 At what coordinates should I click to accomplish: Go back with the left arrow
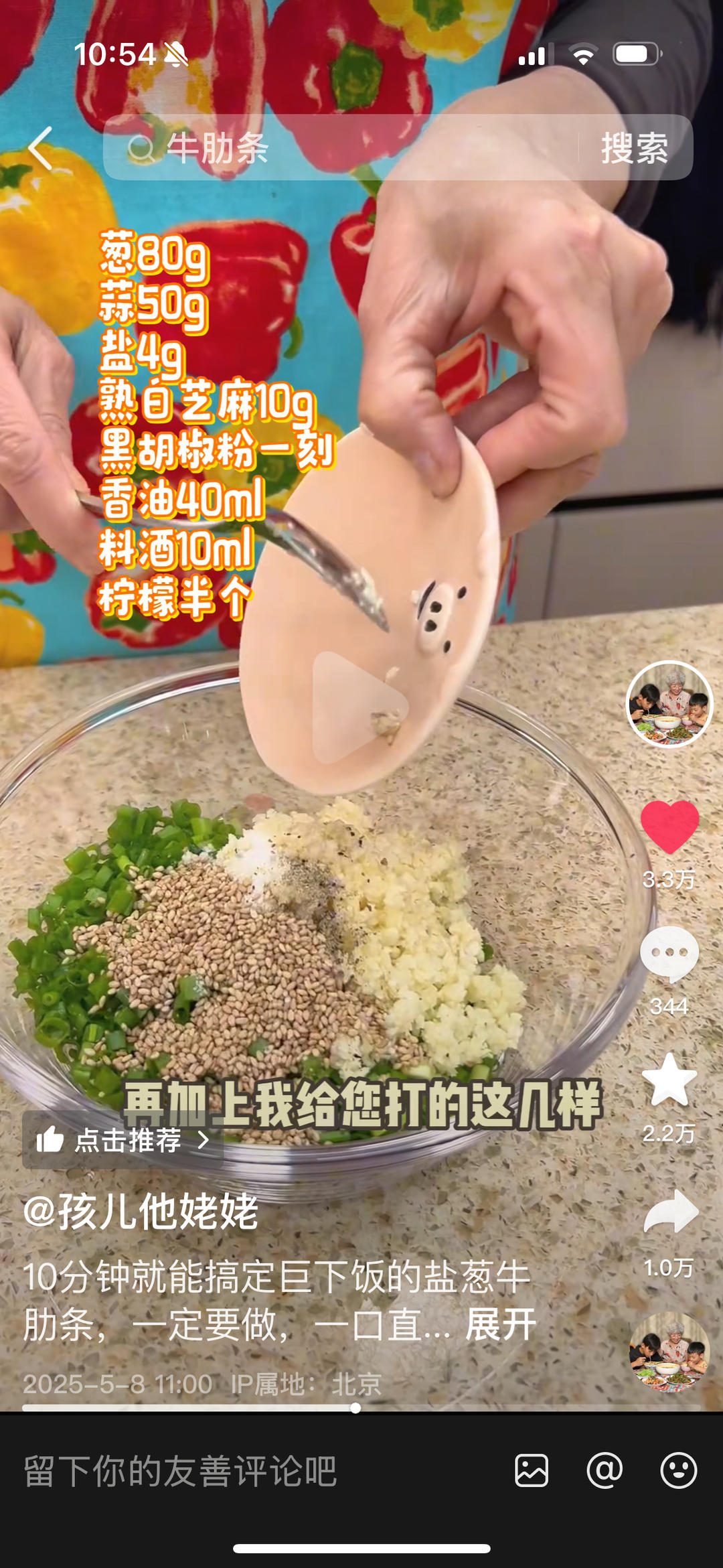click(42, 148)
